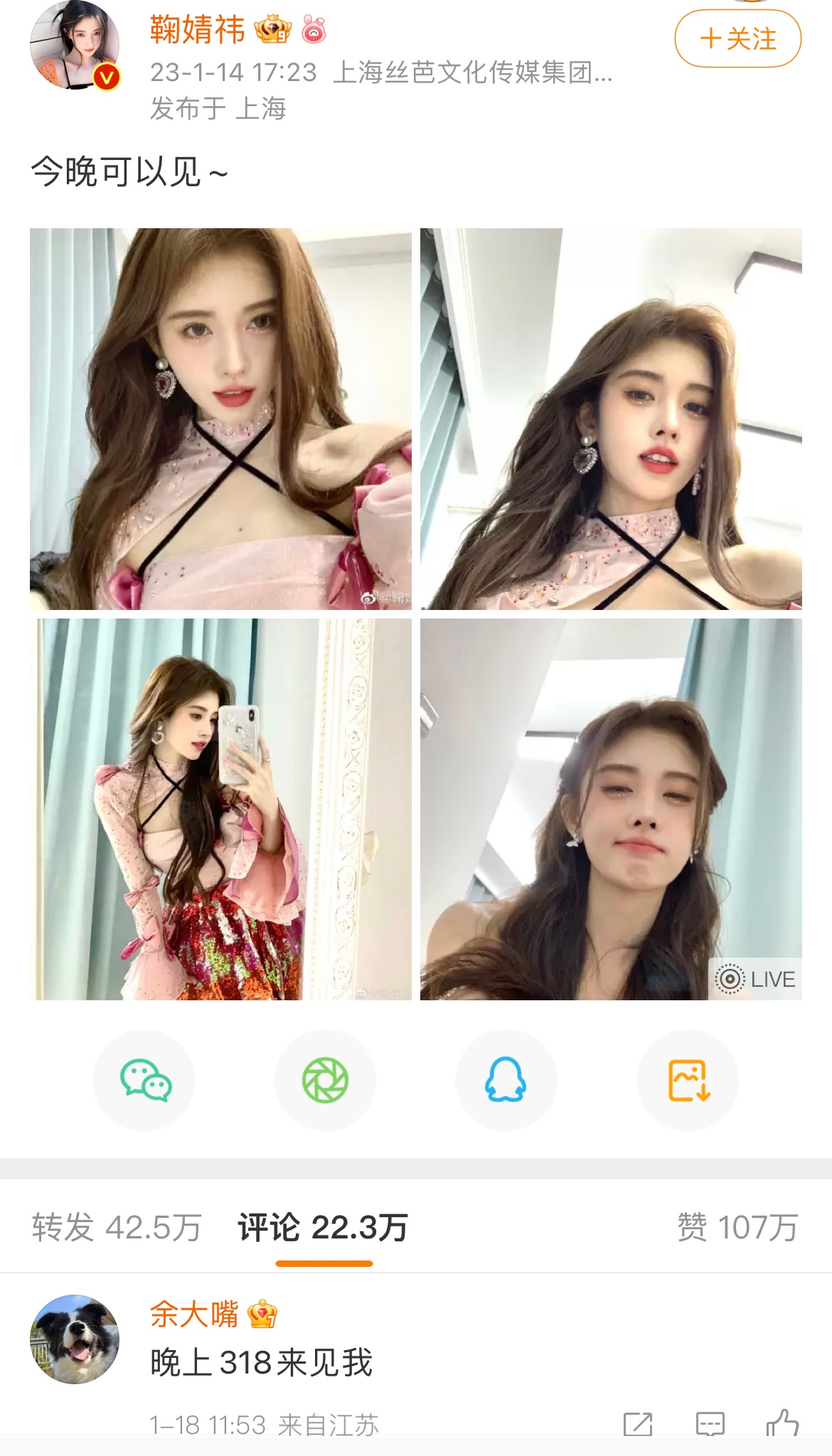Reply to 余大嘴's comment
This screenshot has height=1456, width=832.
[x=710, y=1425]
